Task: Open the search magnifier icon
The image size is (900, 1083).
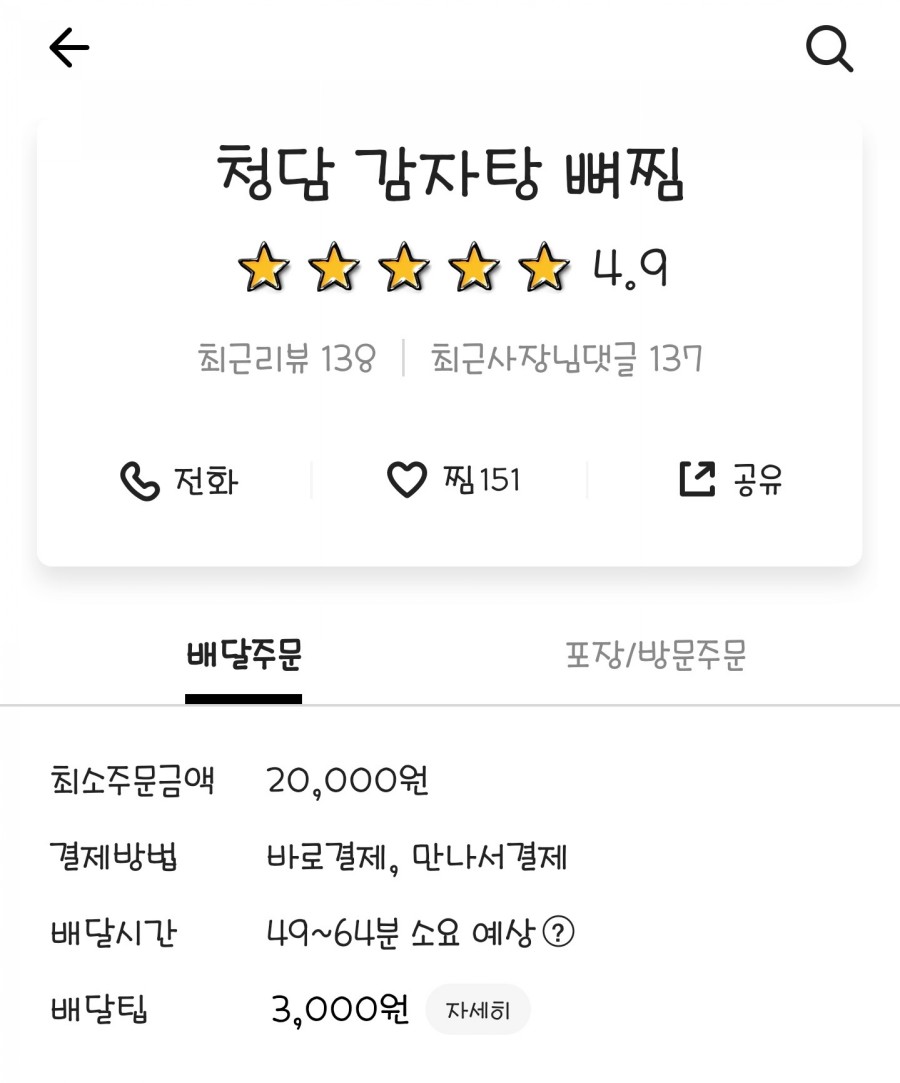Action: tap(829, 48)
